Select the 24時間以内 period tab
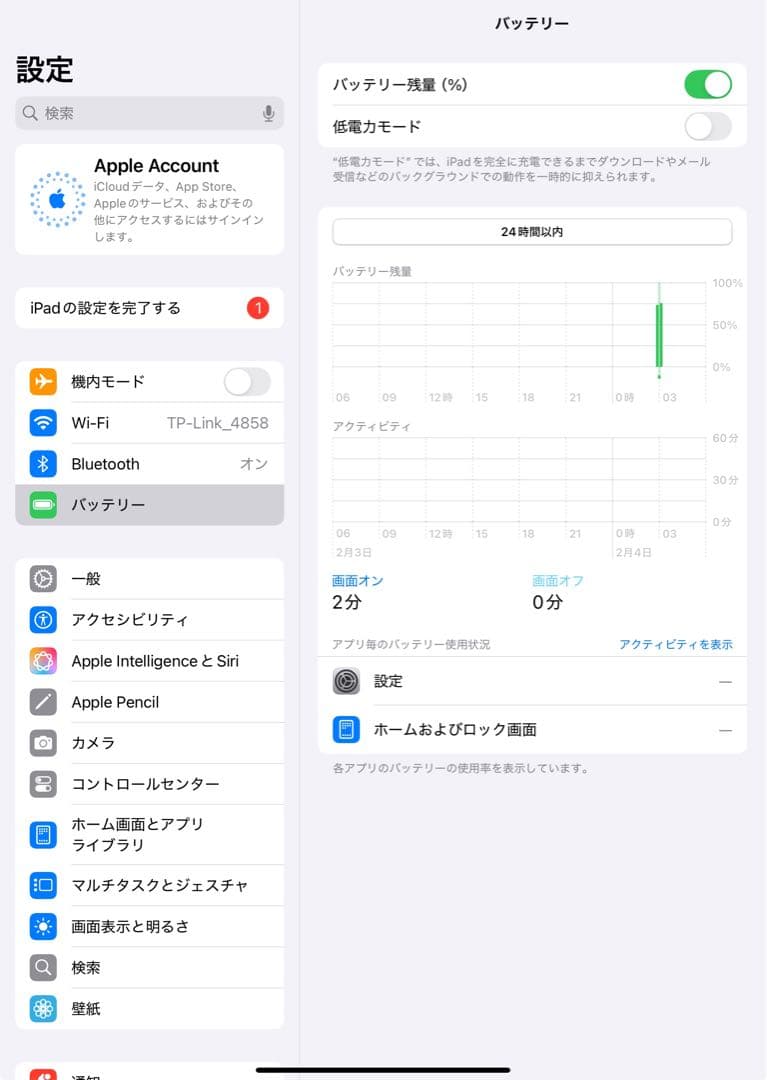Viewport: 767px width, 1080px height. click(x=531, y=232)
